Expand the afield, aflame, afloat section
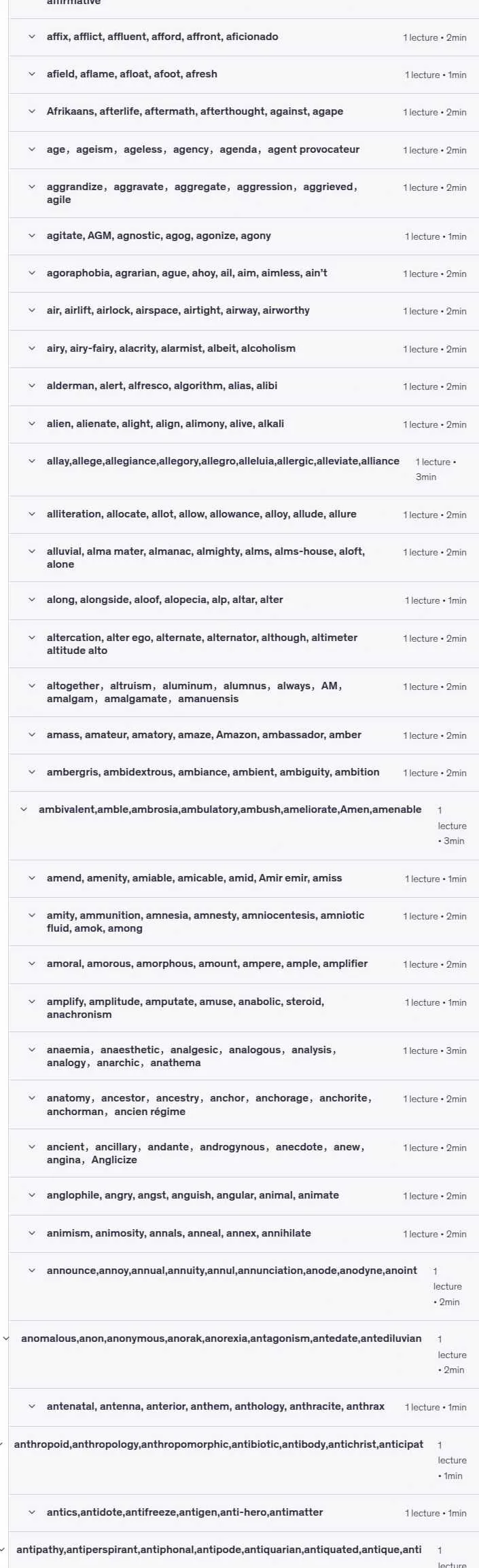Image resolution: width=479 pixels, height=1568 pixels. coord(243,75)
